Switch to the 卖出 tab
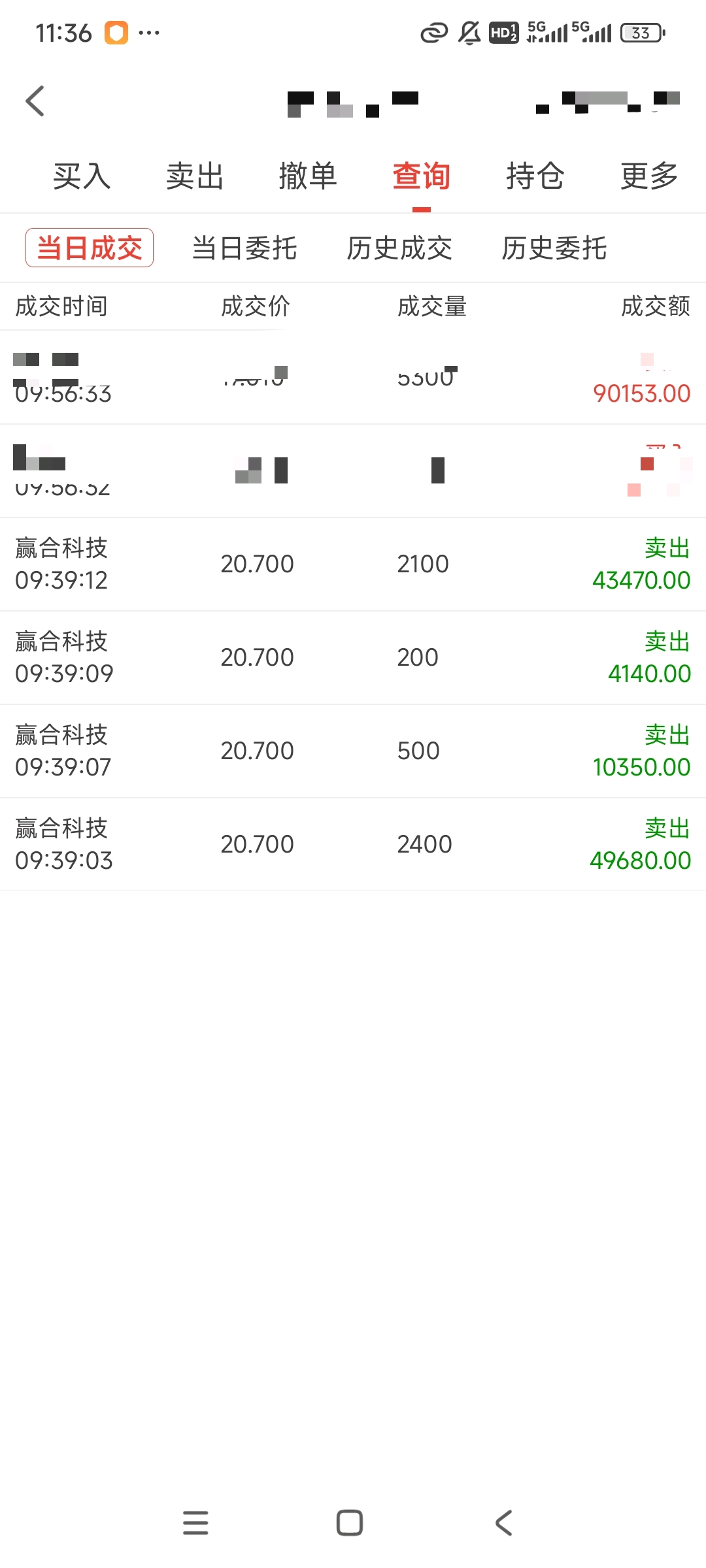Image resolution: width=706 pixels, height=1568 pixels. 195,176
